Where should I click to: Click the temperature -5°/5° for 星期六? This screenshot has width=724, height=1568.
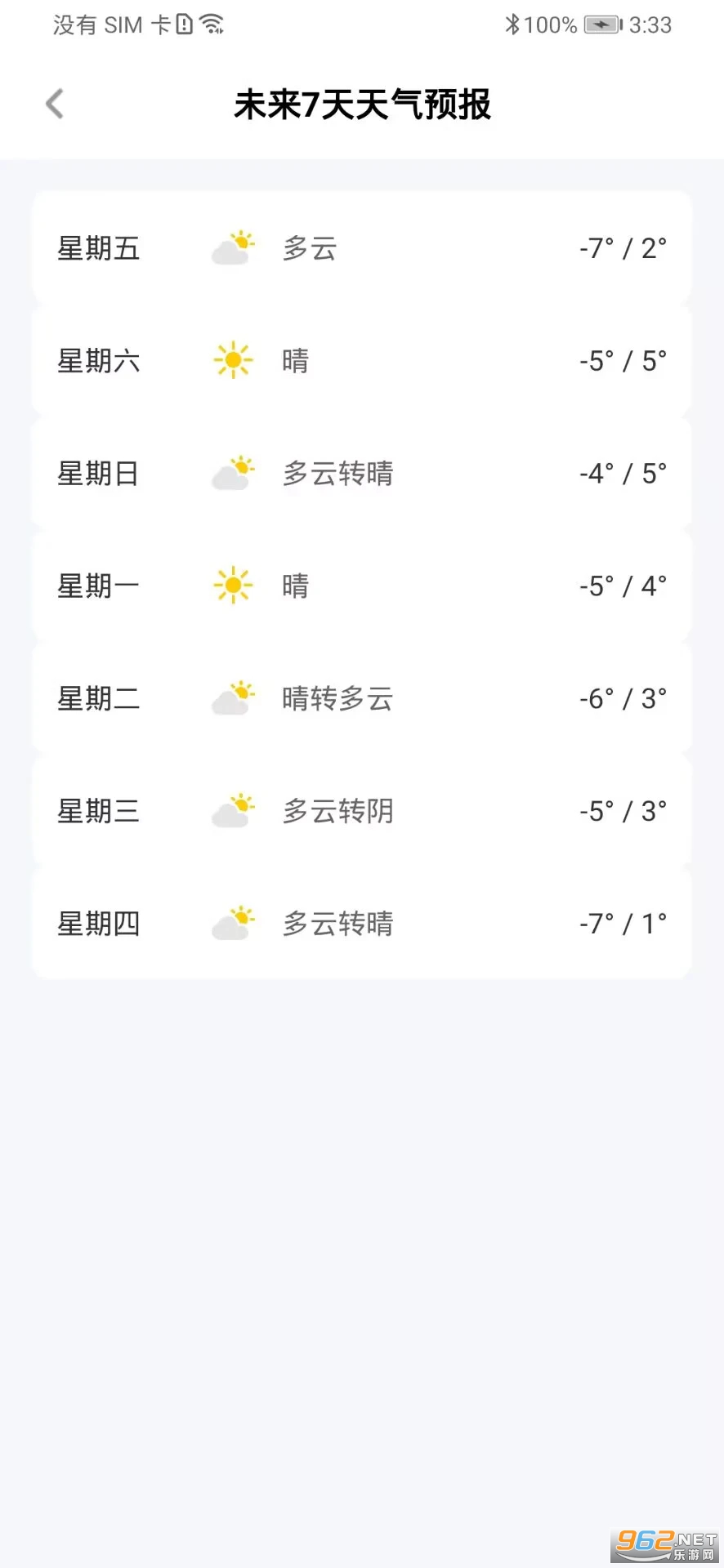[624, 360]
